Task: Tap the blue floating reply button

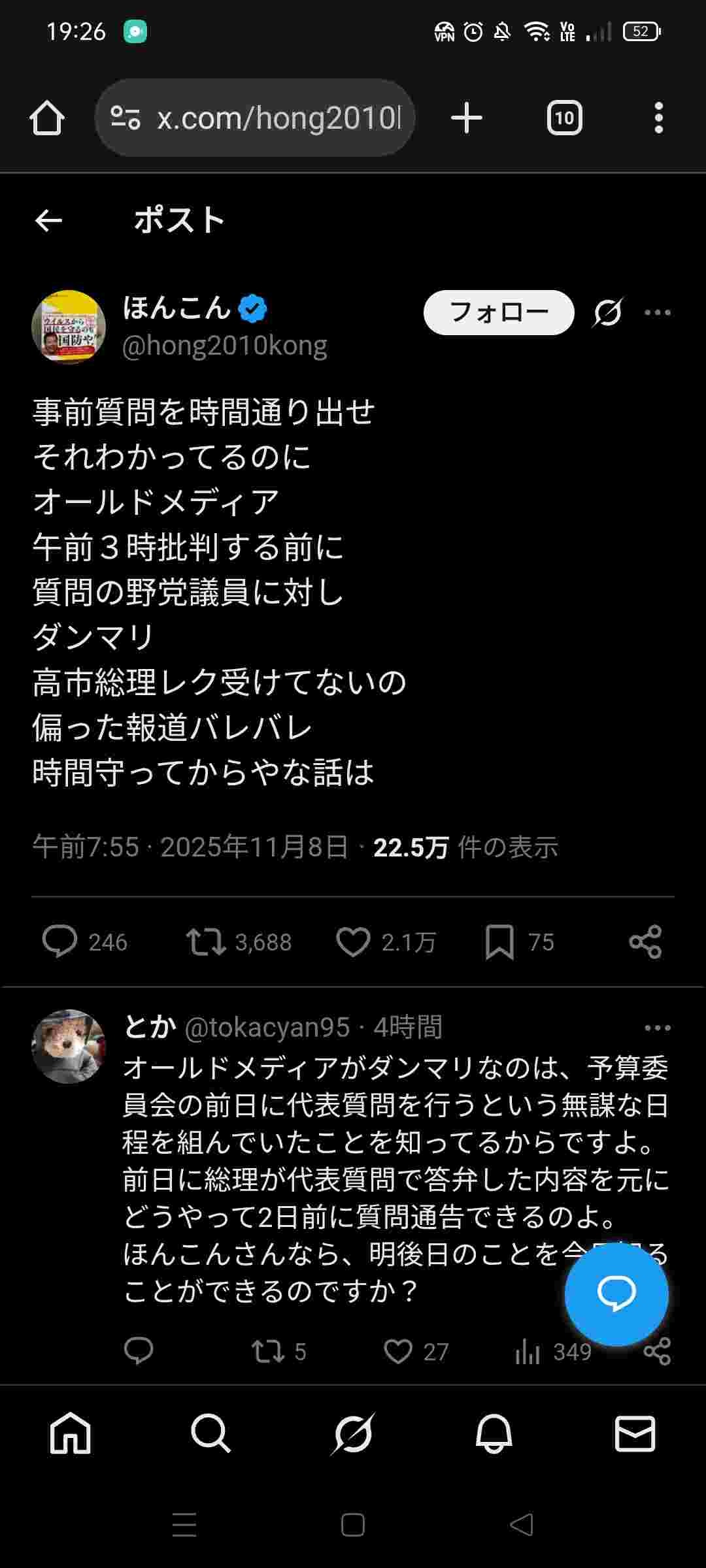Action: pos(616,1293)
